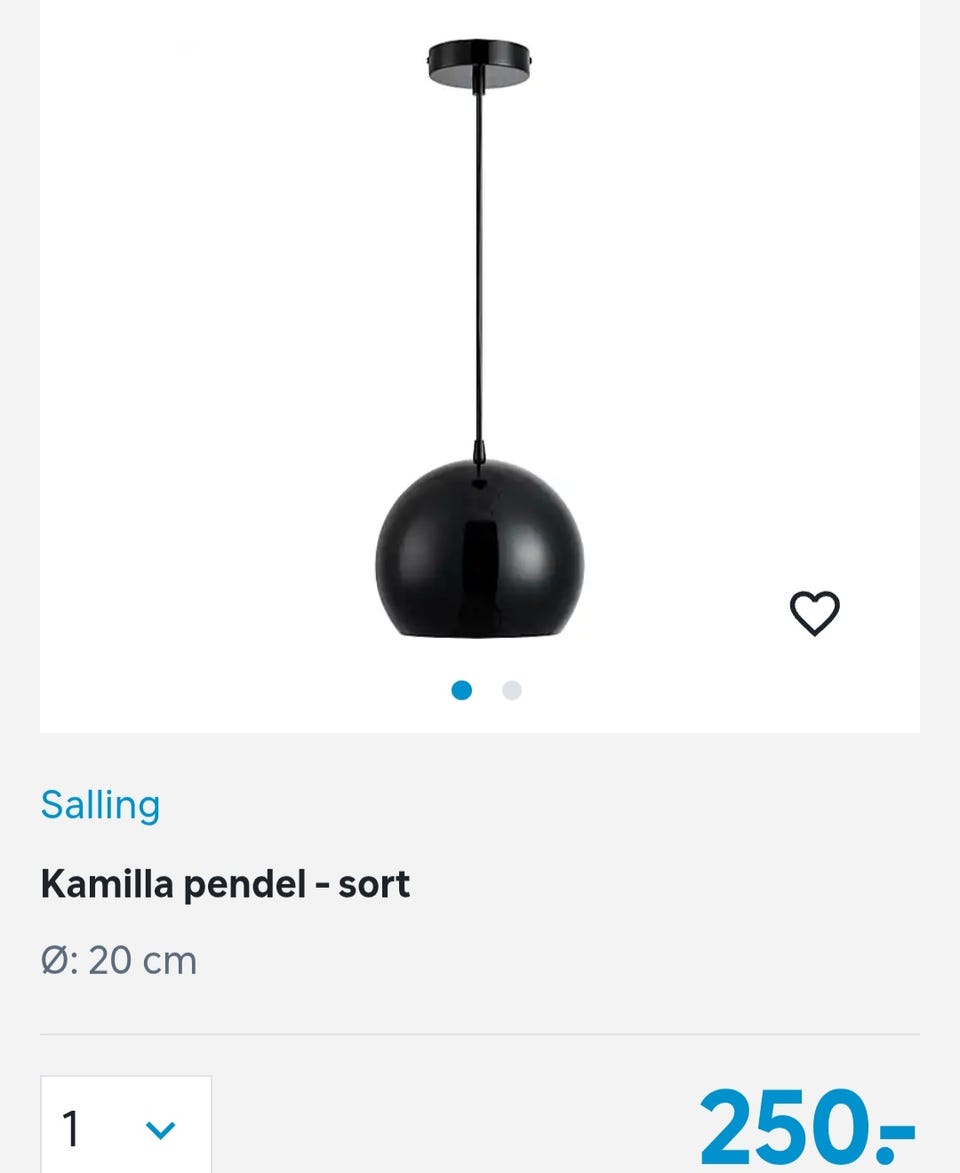Toggle favorite status for the lamp
Screen dimensions: 960x1173
click(814, 614)
